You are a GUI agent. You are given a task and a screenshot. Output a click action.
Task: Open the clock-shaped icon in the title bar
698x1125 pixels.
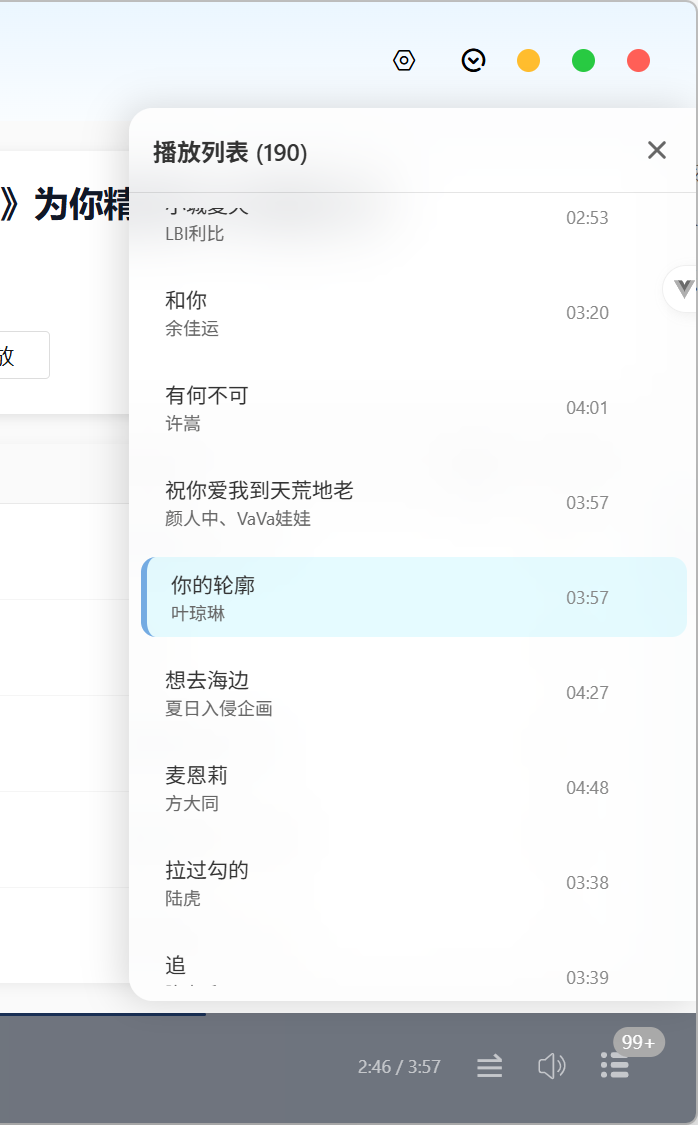pyautogui.click(x=473, y=61)
